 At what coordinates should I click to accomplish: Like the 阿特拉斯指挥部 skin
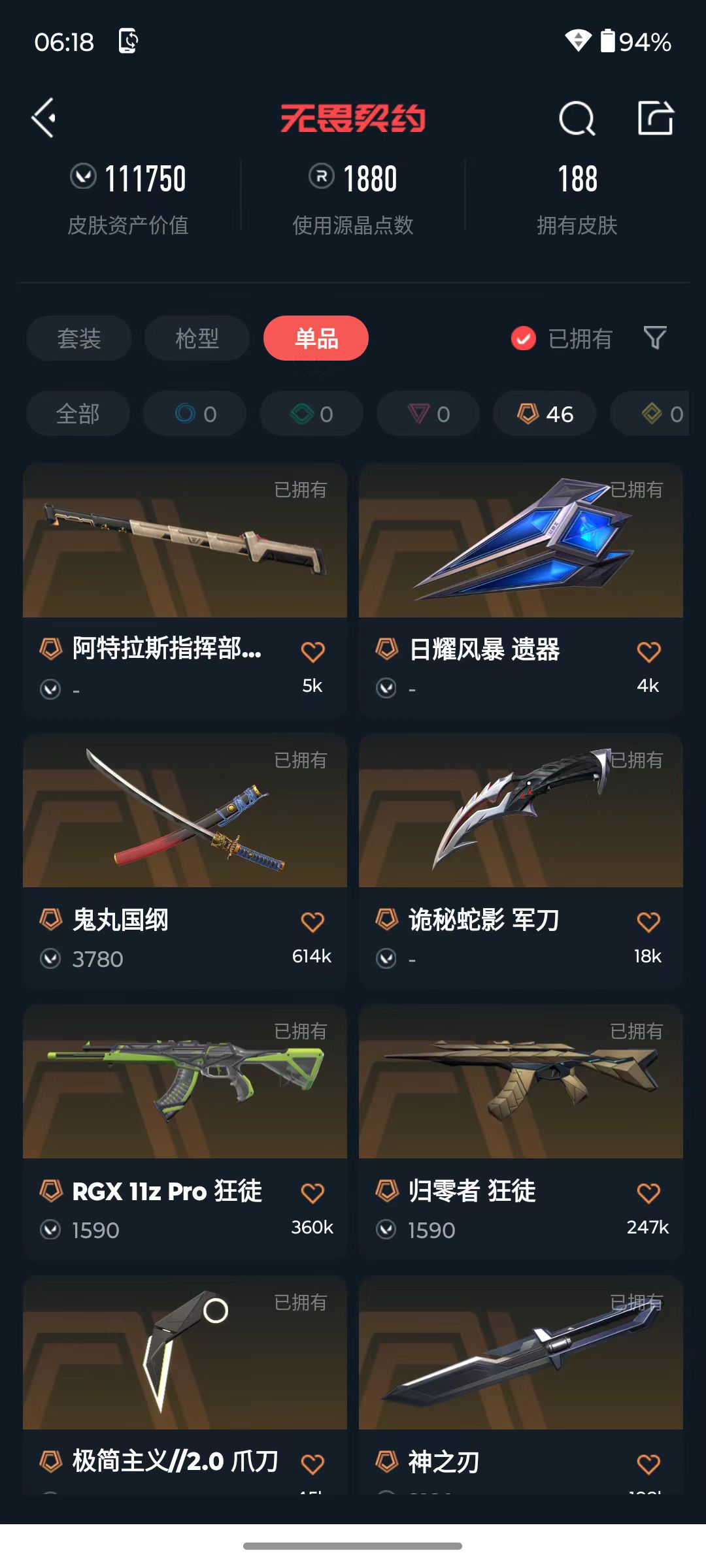pyautogui.click(x=312, y=651)
